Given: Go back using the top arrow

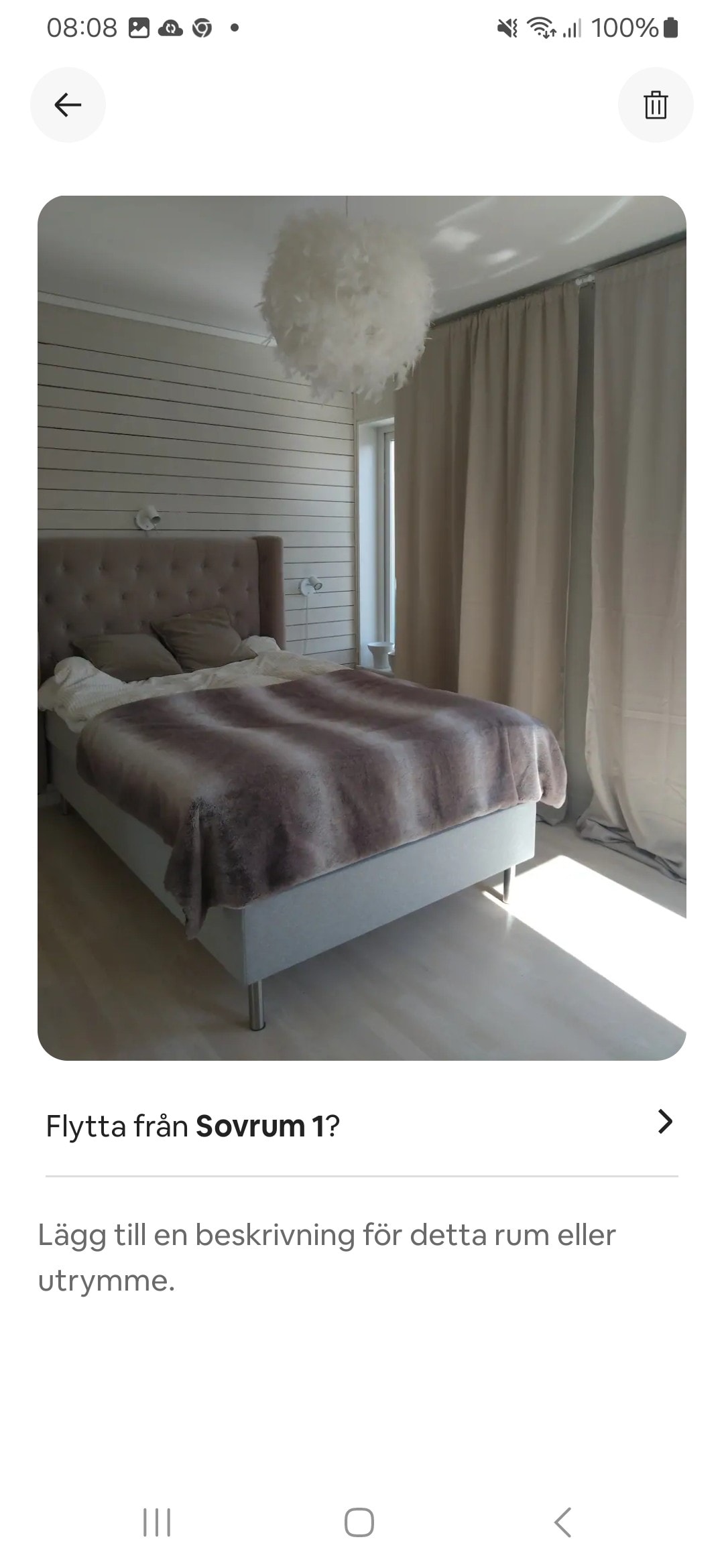Looking at the screenshot, I should pos(68,105).
